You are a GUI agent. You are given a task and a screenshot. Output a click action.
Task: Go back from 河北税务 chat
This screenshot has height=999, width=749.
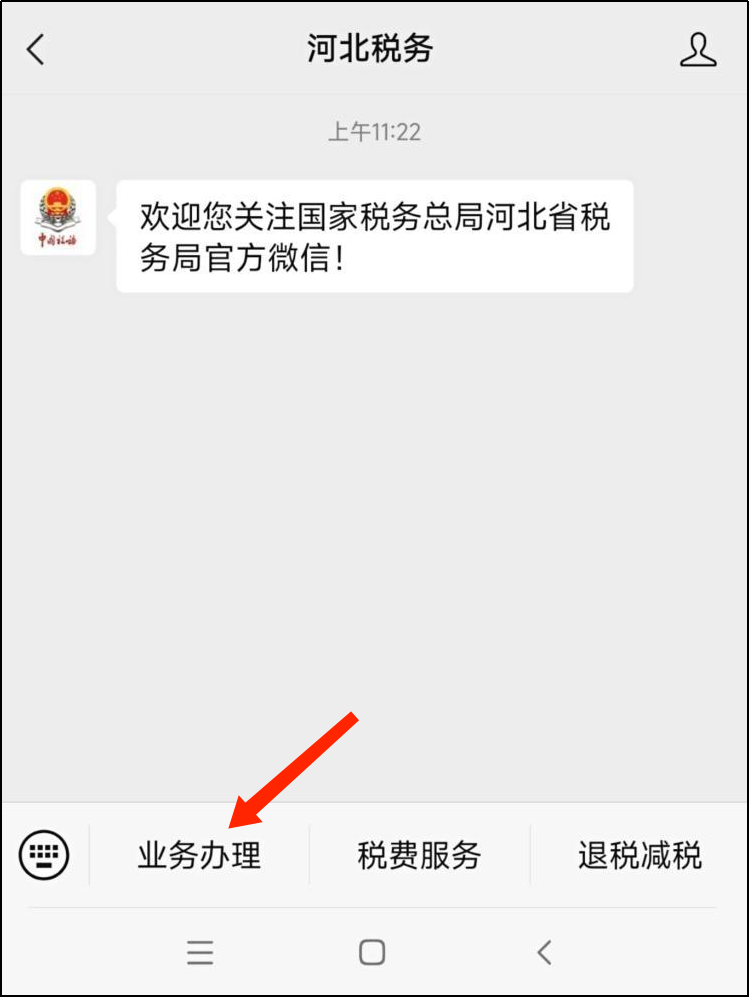tap(36, 50)
